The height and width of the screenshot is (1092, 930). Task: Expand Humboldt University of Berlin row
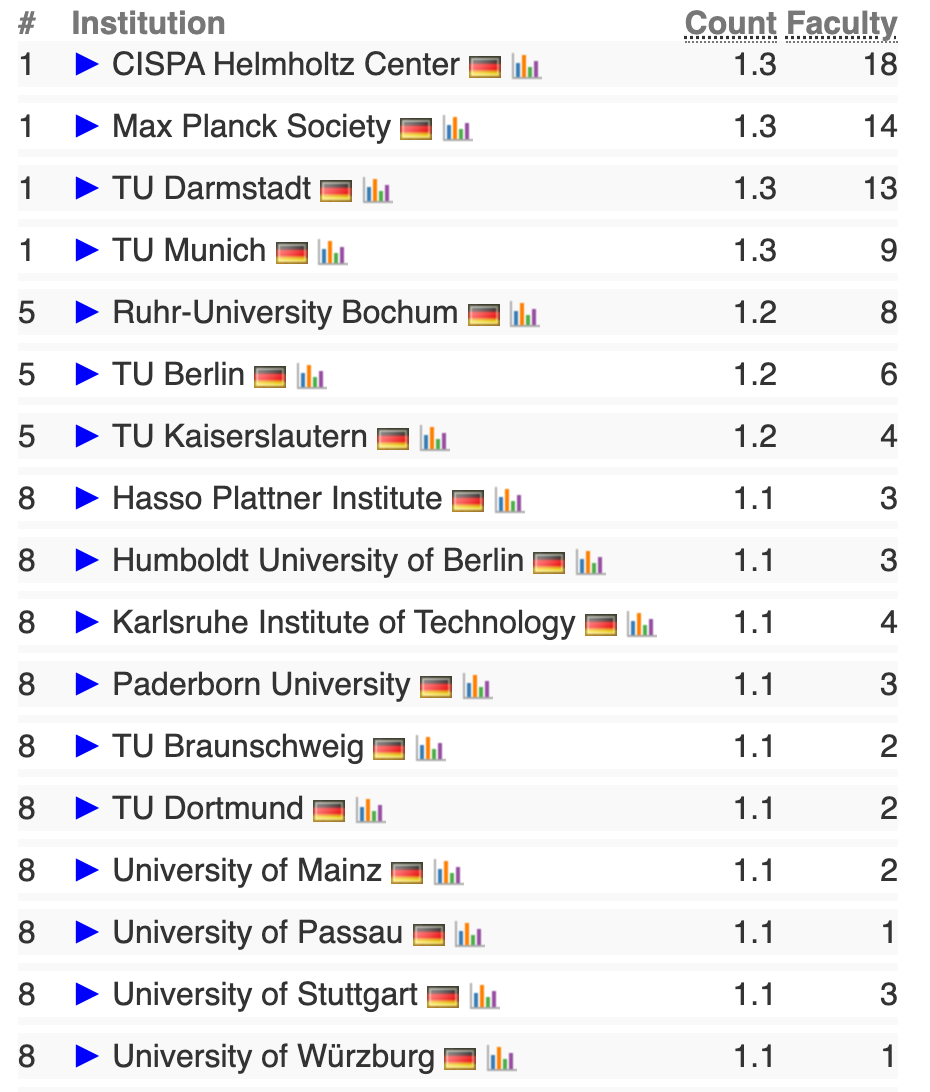pos(87,561)
